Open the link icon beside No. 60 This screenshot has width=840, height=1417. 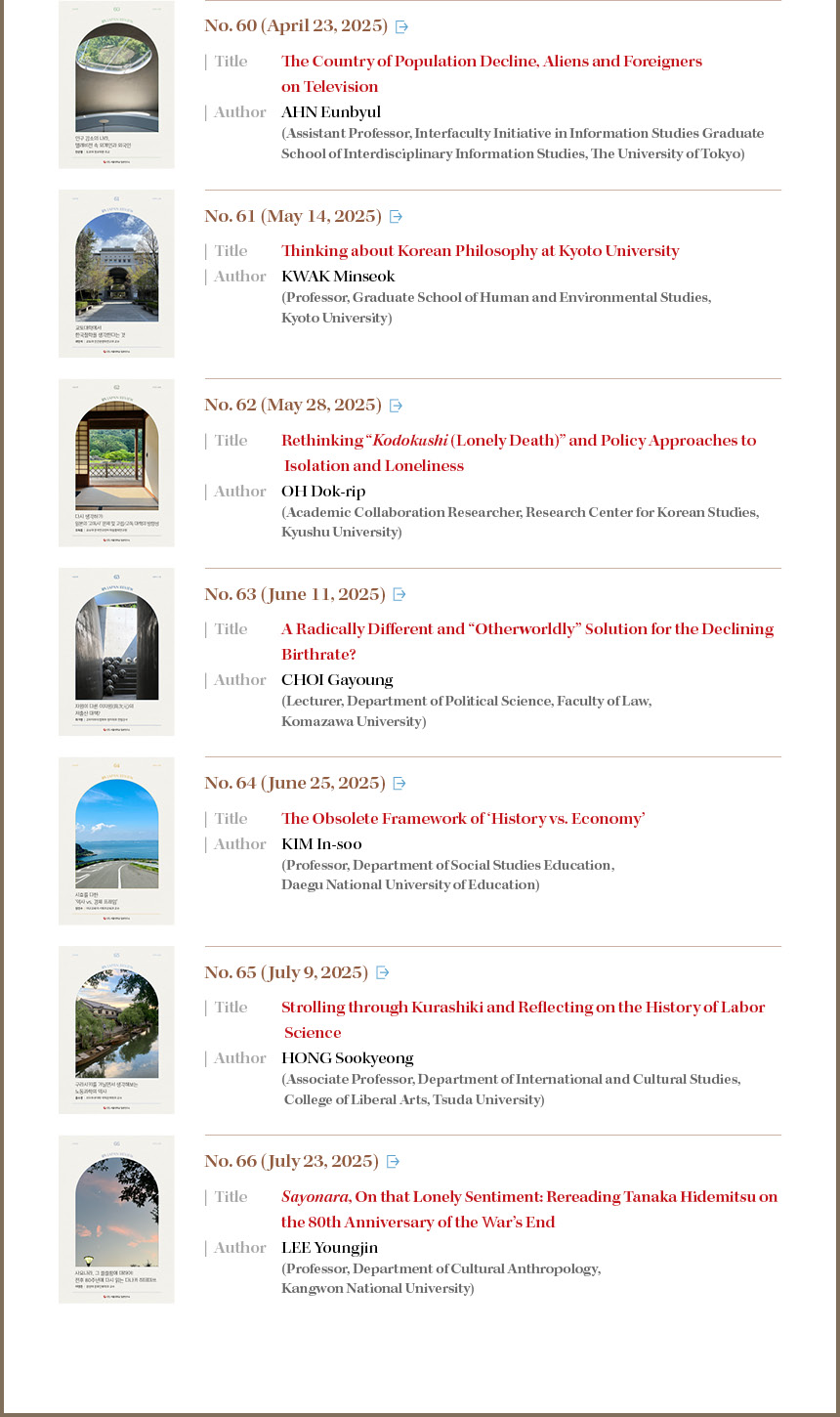[x=401, y=27]
